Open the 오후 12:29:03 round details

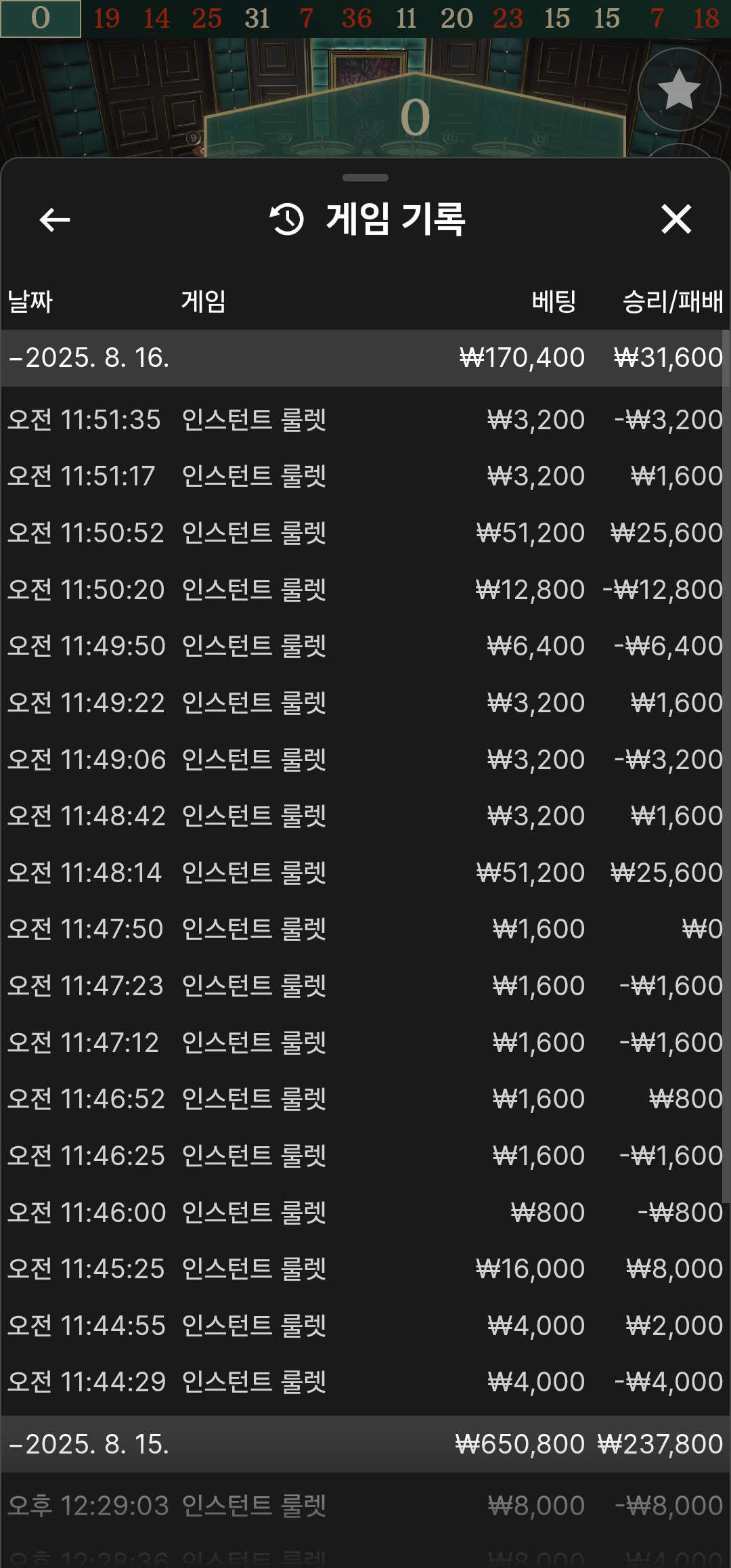(x=364, y=1506)
